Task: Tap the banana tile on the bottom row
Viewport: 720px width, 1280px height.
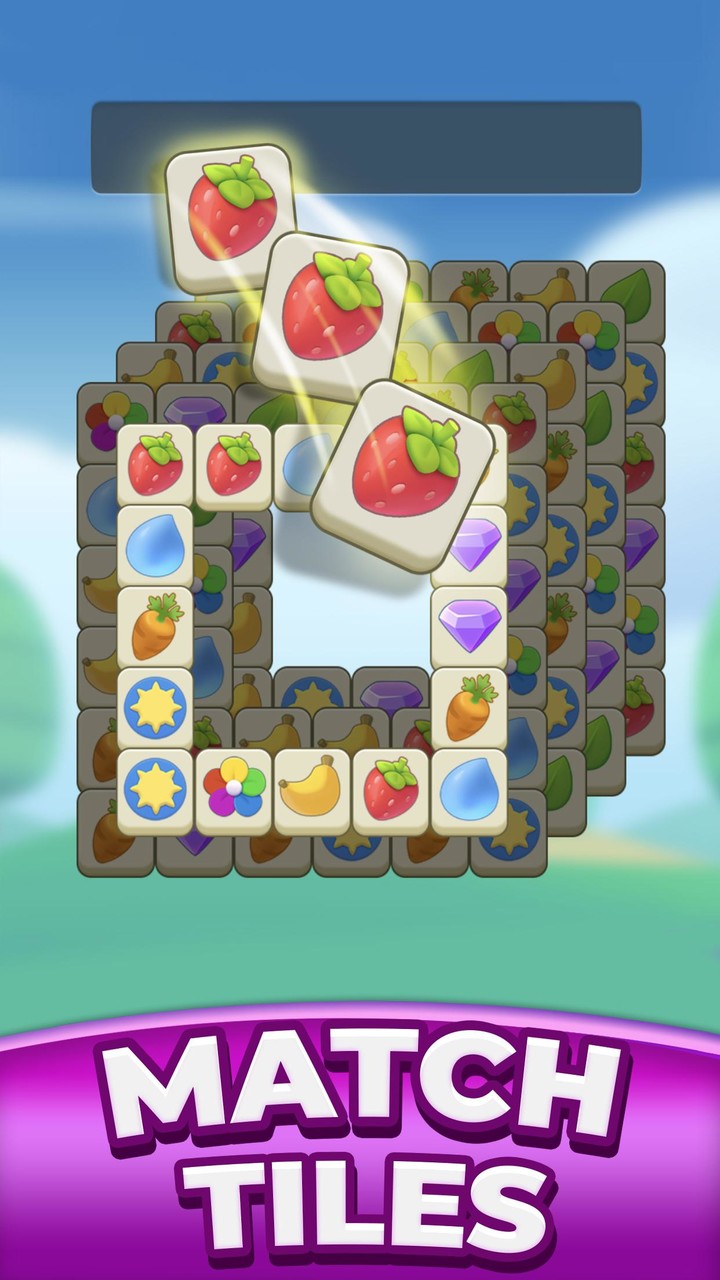Action: [310, 788]
